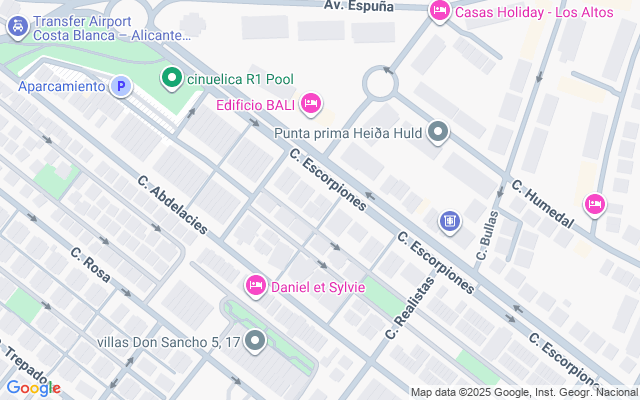The width and height of the screenshot is (640, 400).
Task: Select the Punta prima Heiða Huld pin
Action: (438, 131)
